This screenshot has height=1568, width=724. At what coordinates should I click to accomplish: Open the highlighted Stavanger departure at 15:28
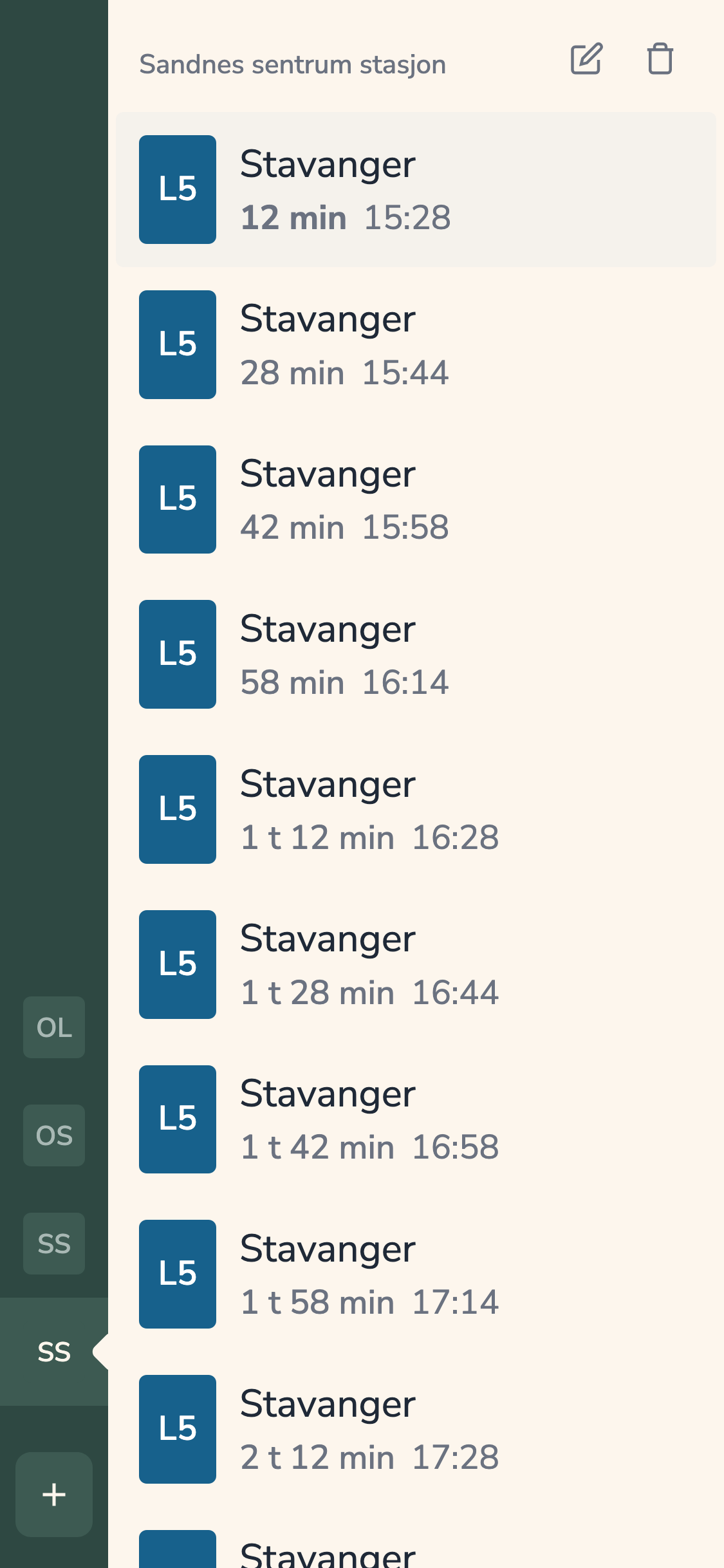coord(417,189)
